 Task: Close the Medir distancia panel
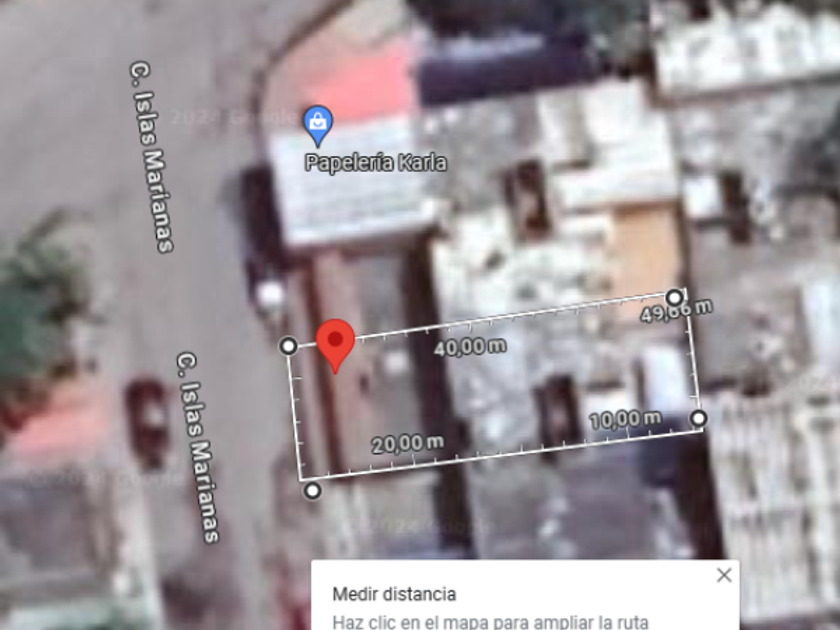[x=724, y=575]
